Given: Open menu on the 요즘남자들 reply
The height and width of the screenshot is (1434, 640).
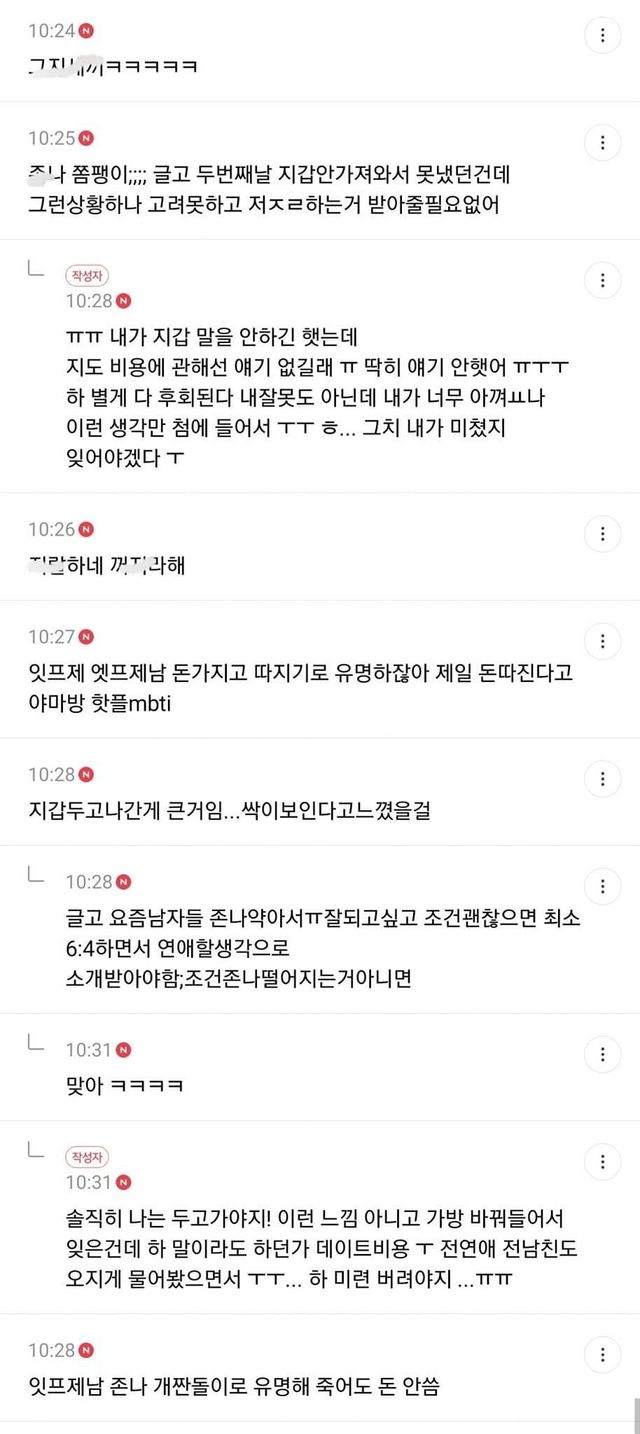Looking at the screenshot, I should point(602,886).
